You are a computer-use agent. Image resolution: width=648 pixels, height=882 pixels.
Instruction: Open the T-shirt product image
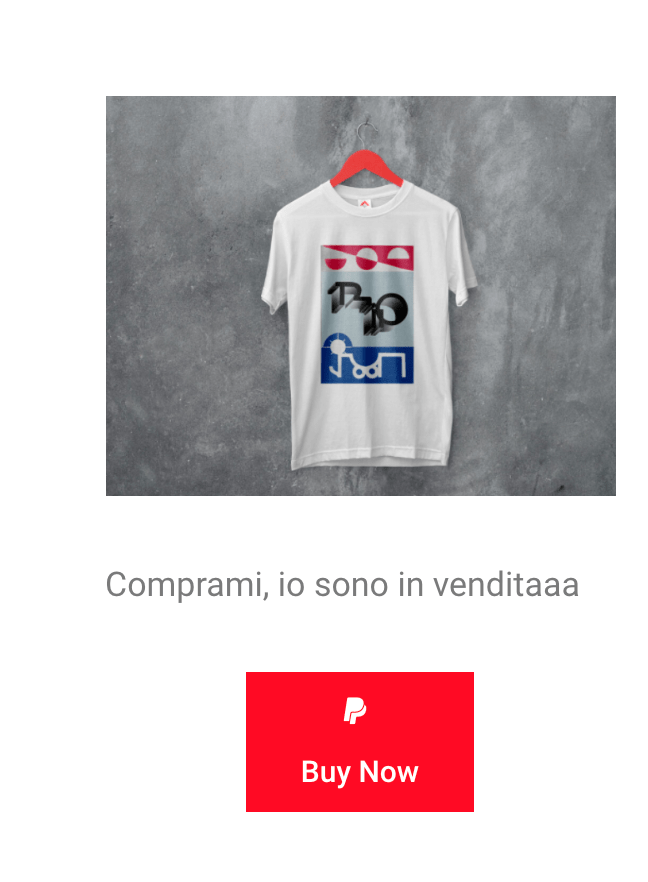coord(360,295)
